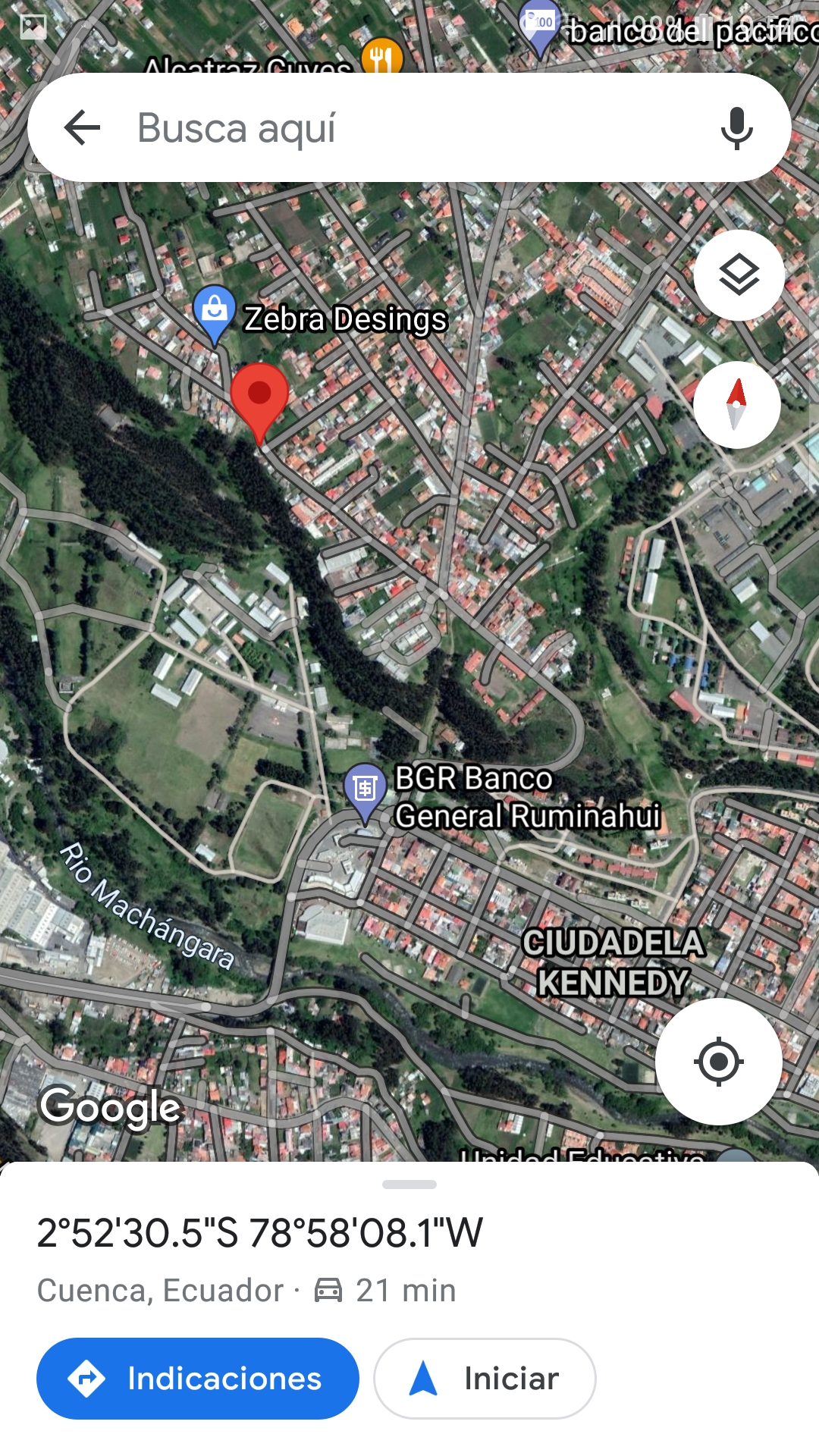The height and width of the screenshot is (1456, 819).
Task: Expand the location details sheet handle
Action: pos(409,1185)
